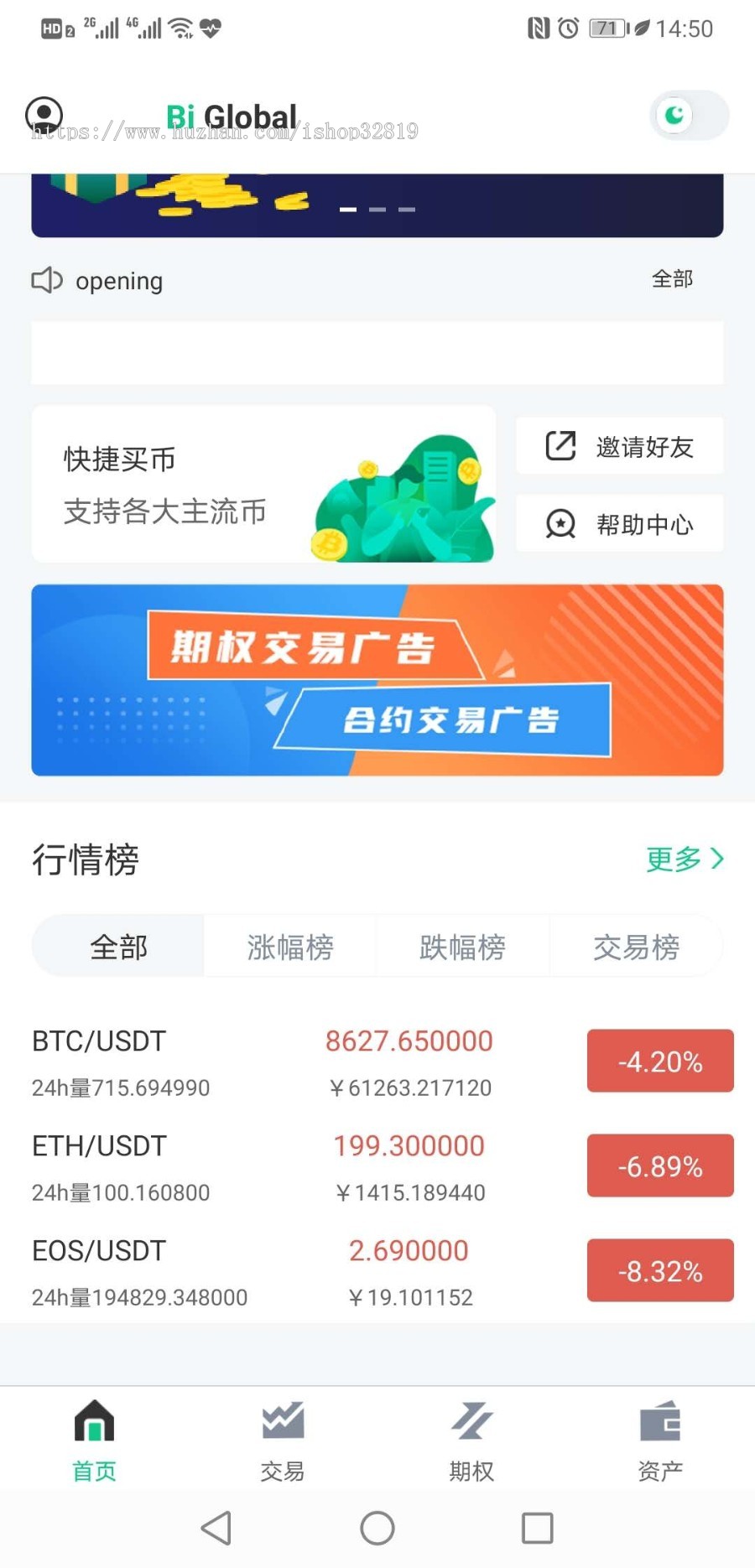This screenshot has height=1568, width=755.
Task: Tap the system back button
Action: click(216, 1528)
